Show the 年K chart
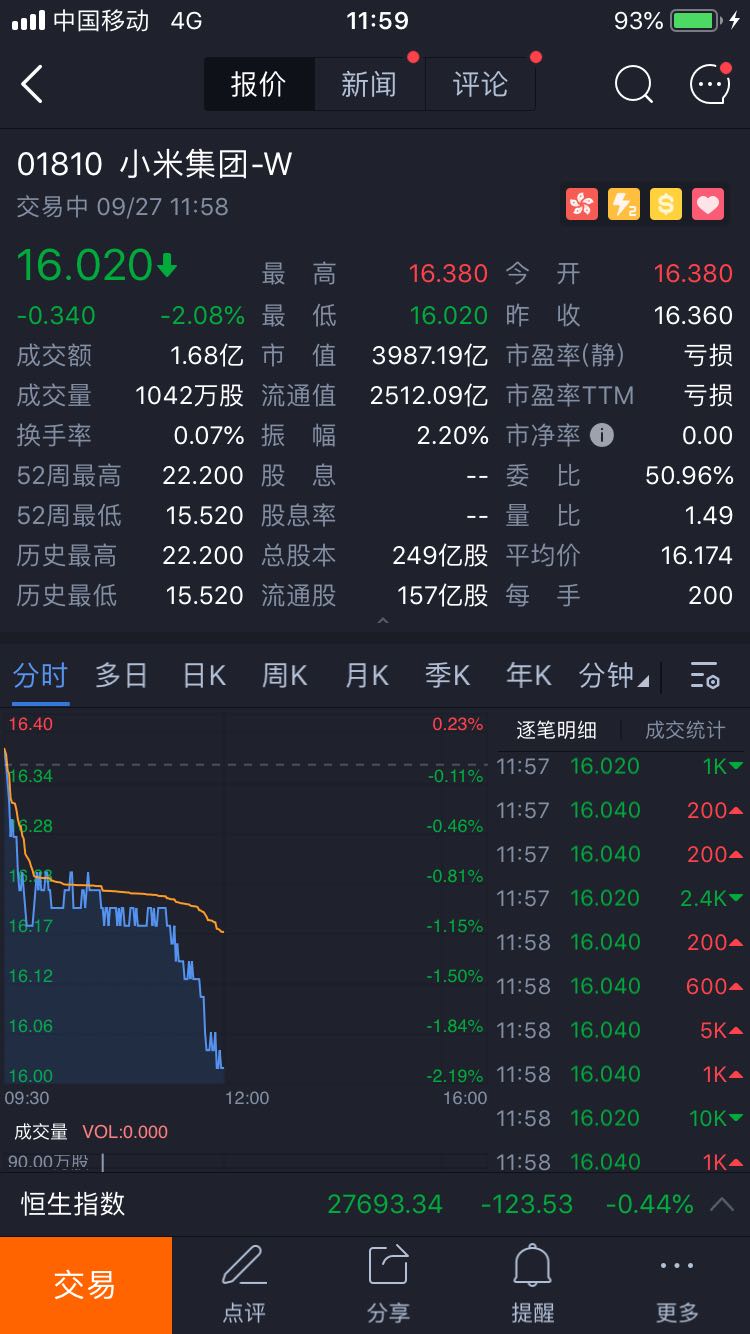750x1334 pixels. tap(528, 676)
